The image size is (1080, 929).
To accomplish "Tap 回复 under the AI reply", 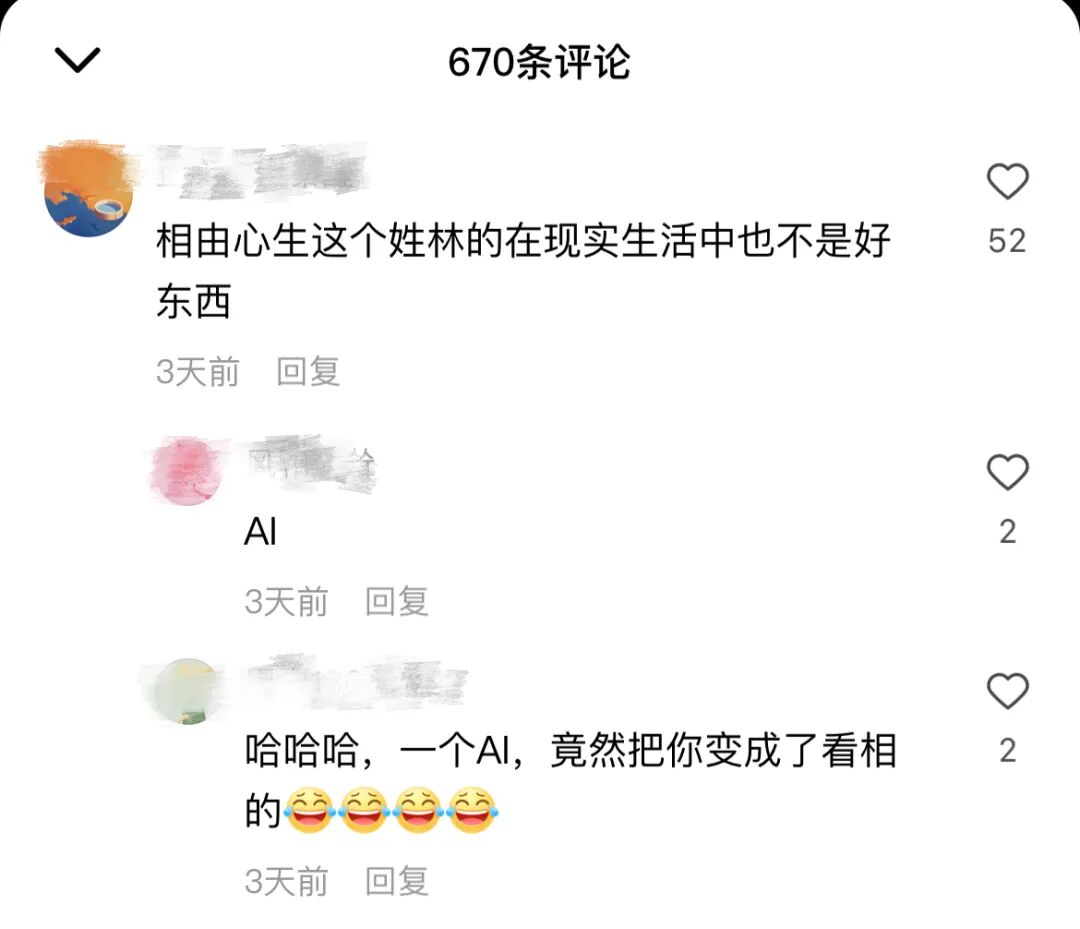I will [x=396, y=601].
